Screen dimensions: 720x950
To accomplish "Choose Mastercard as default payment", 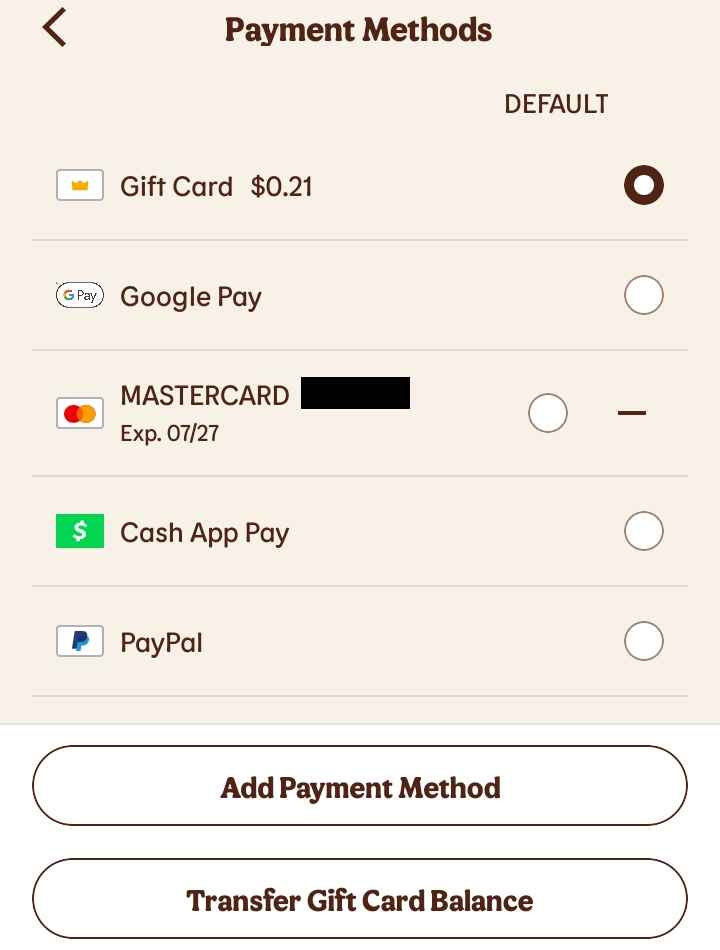I will click(x=548, y=413).
